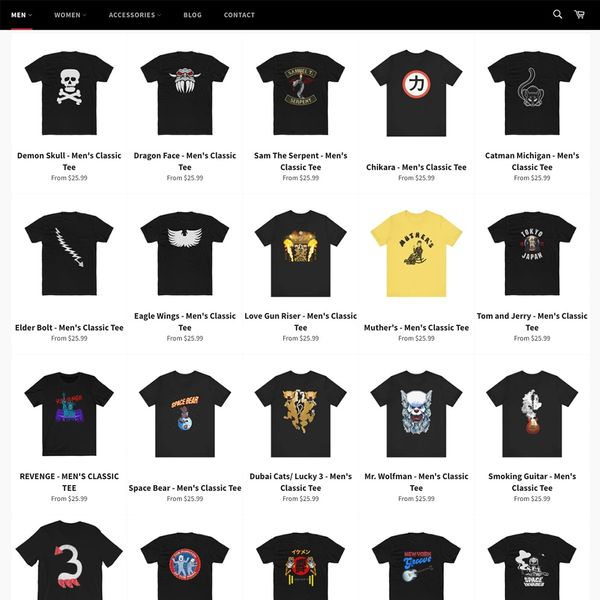Expand the Men menu
600x600 pixels.
point(21,15)
